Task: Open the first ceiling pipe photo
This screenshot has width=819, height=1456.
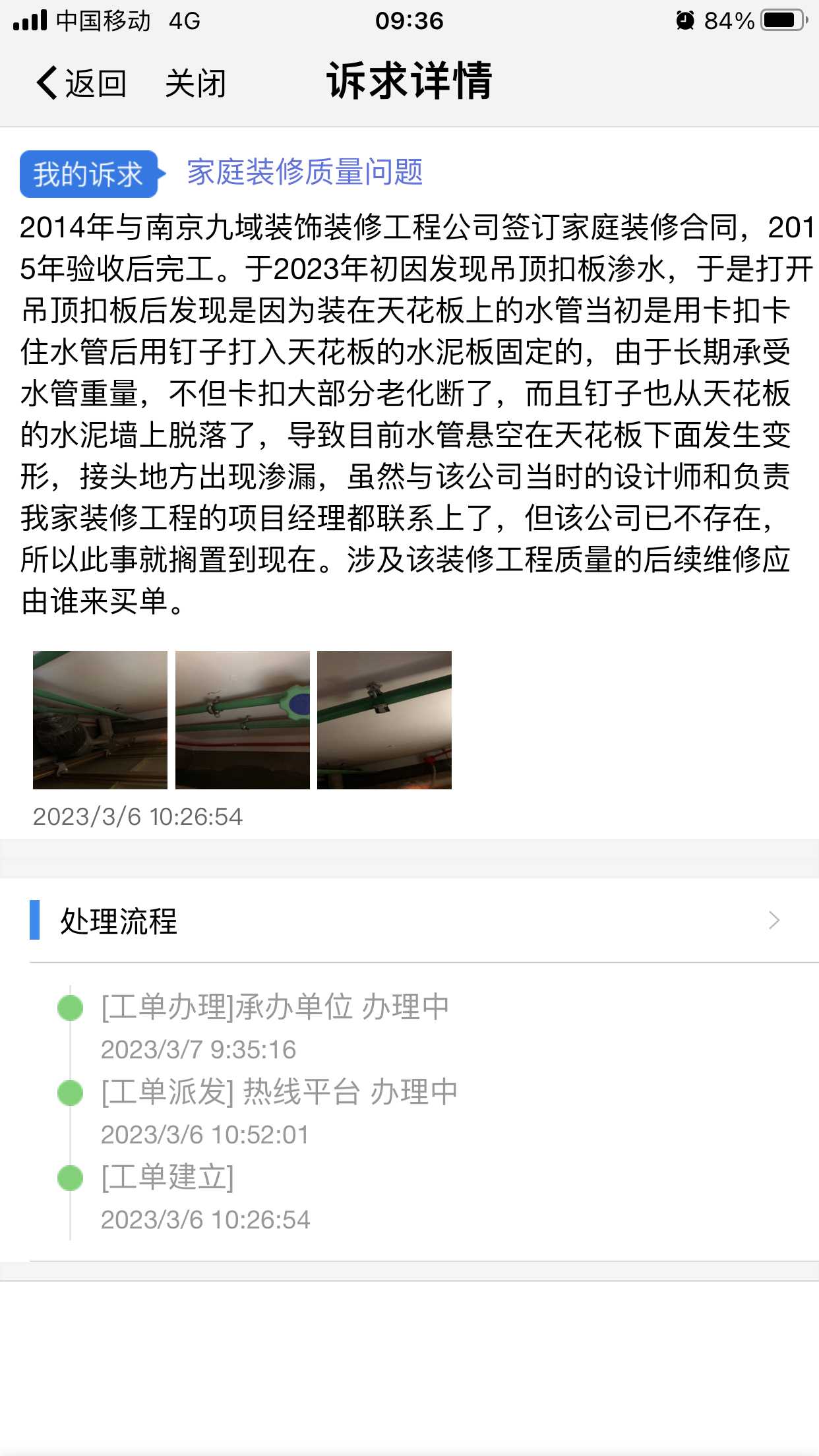Action: (100, 720)
